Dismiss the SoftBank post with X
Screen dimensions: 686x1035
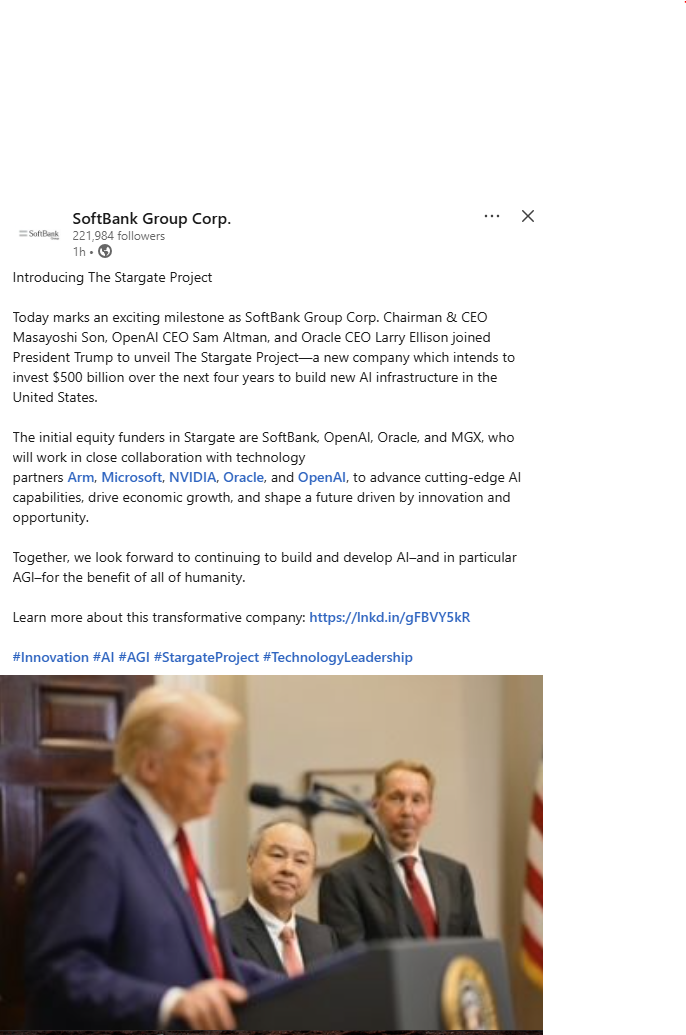tap(528, 216)
